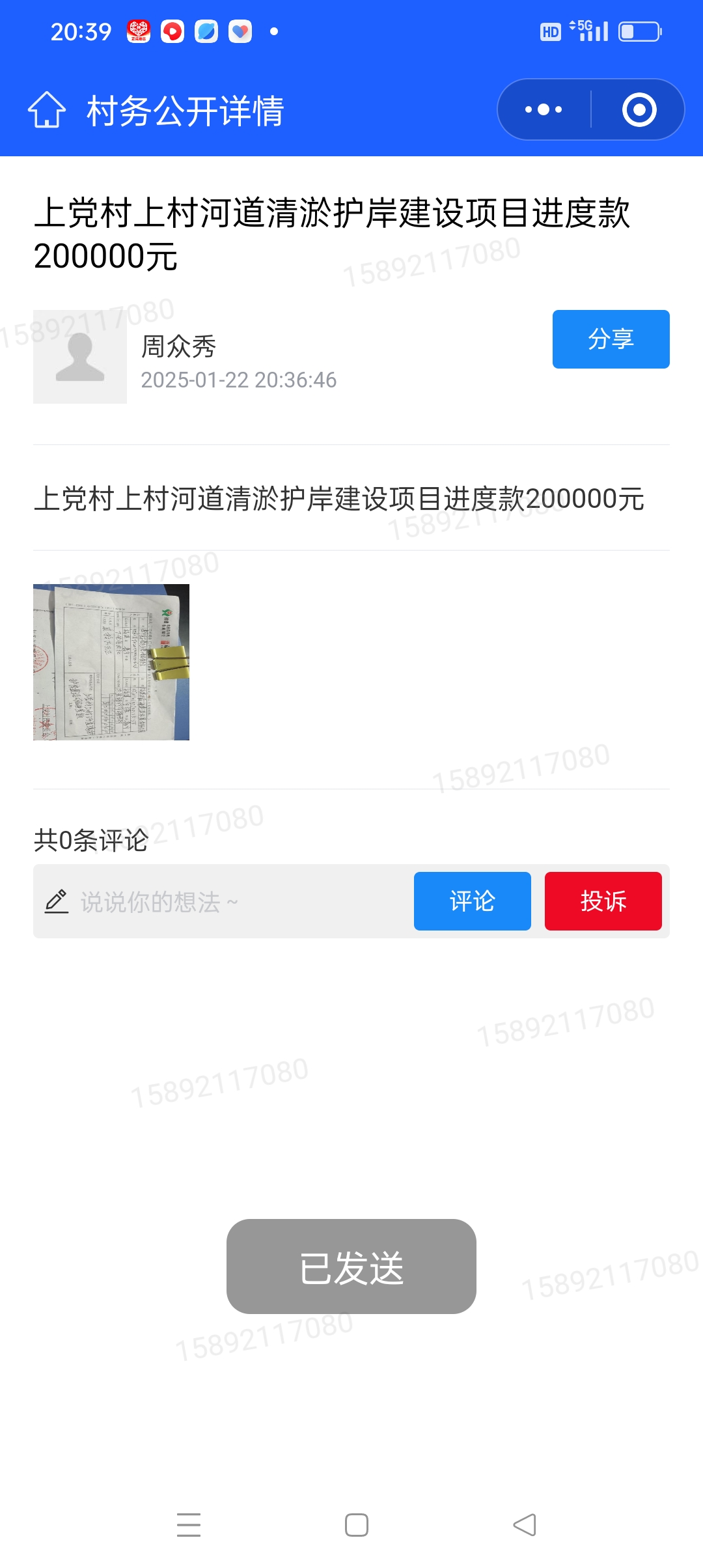
Task: Open the attached receipt photo
Action: (x=111, y=662)
